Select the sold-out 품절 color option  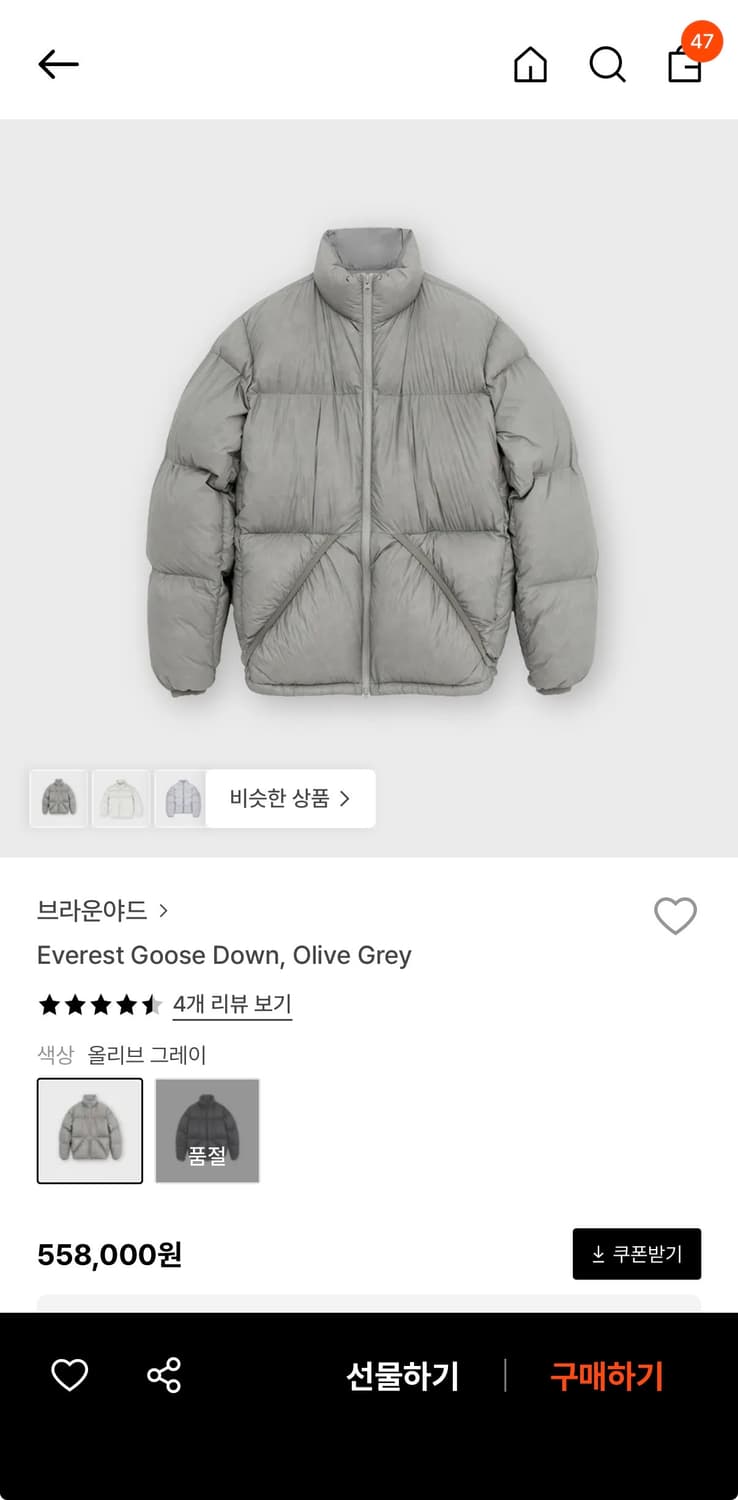(x=207, y=1131)
